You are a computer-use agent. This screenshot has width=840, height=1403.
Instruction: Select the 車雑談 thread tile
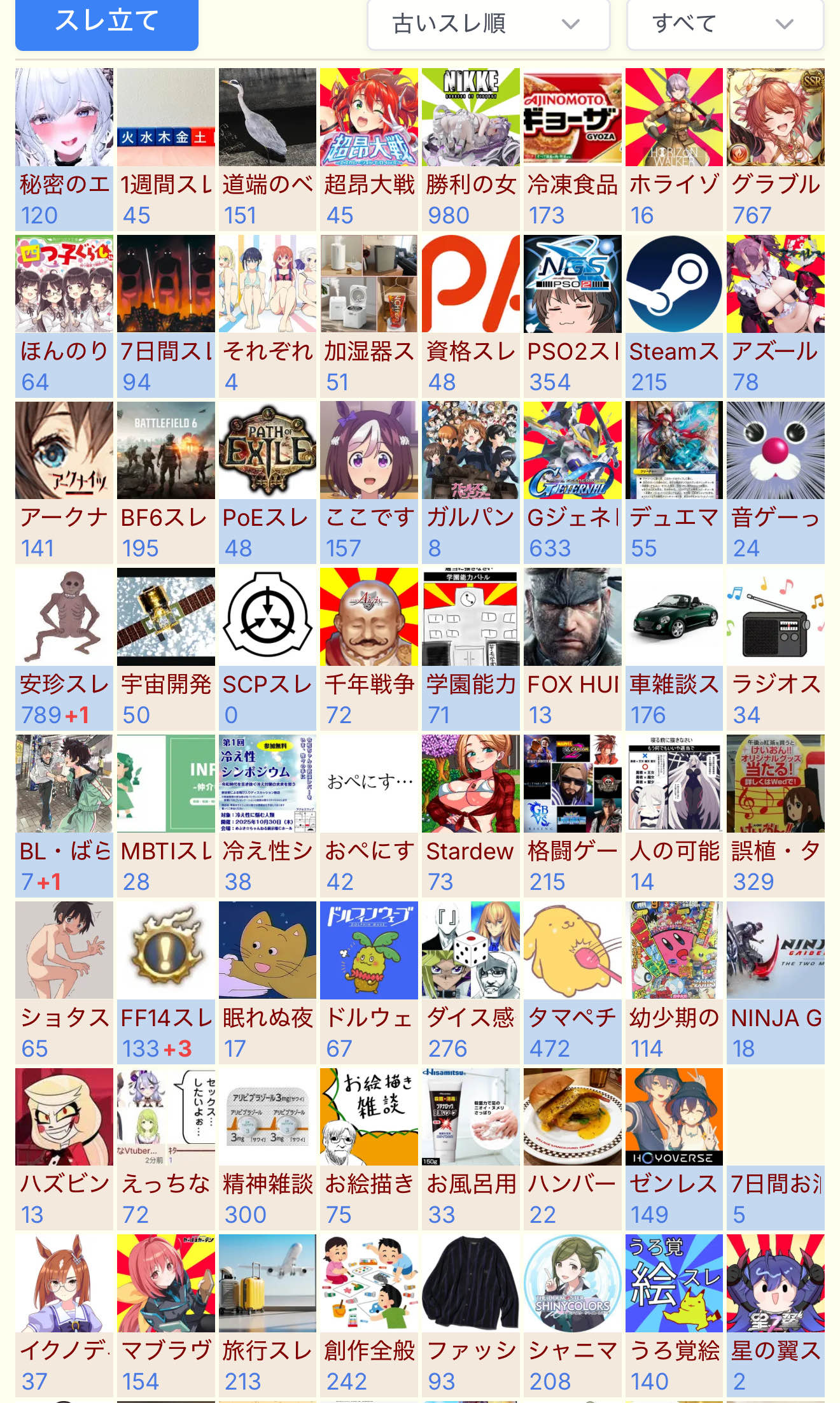(674, 649)
